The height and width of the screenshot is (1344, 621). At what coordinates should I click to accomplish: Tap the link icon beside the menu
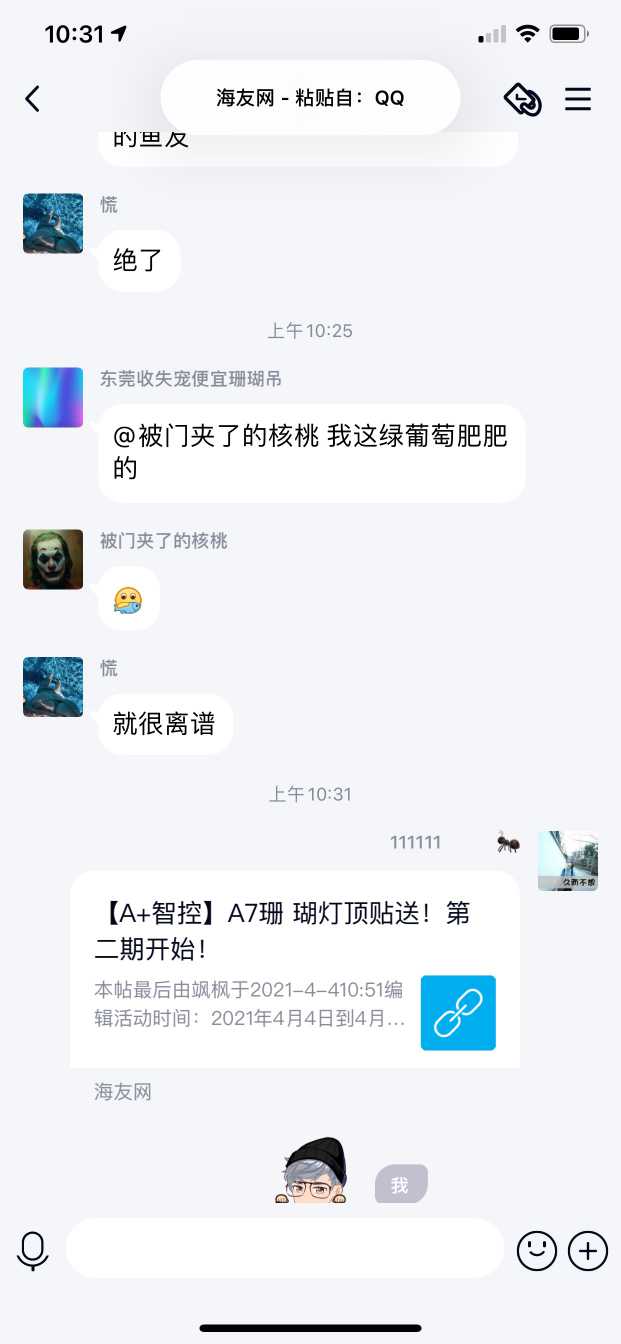[522, 99]
